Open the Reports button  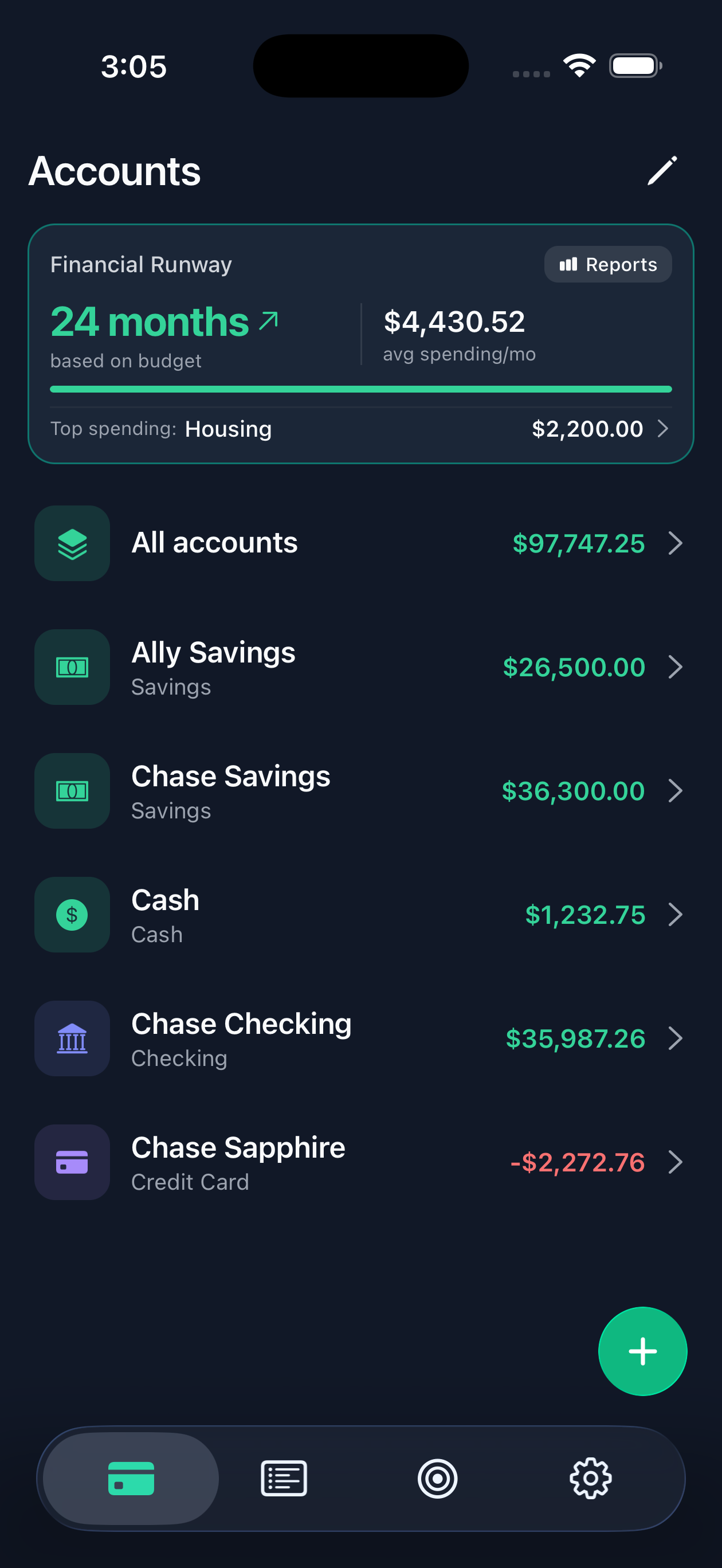(607, 264)
